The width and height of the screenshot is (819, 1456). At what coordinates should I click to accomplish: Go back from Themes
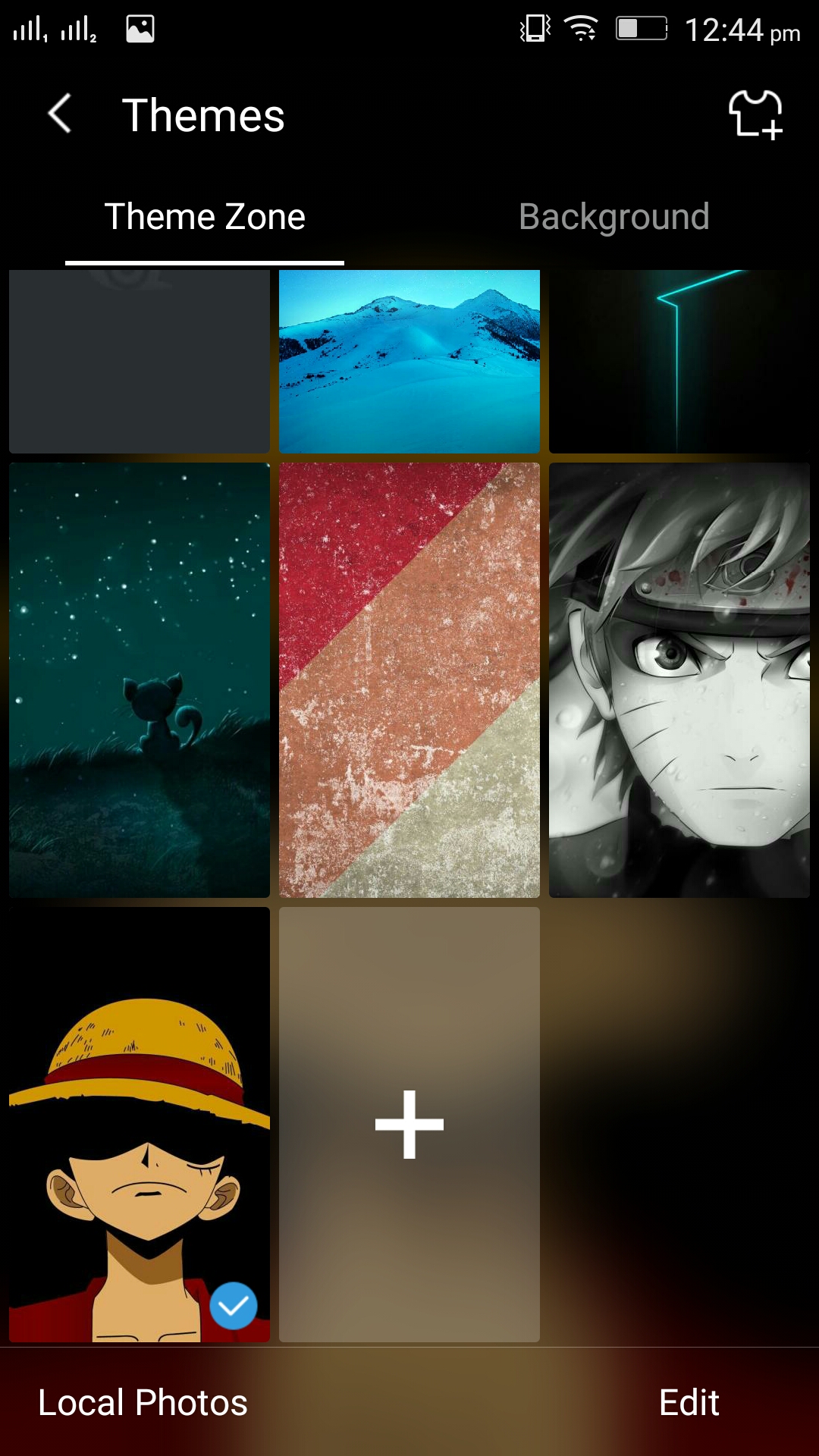point(60,115)
